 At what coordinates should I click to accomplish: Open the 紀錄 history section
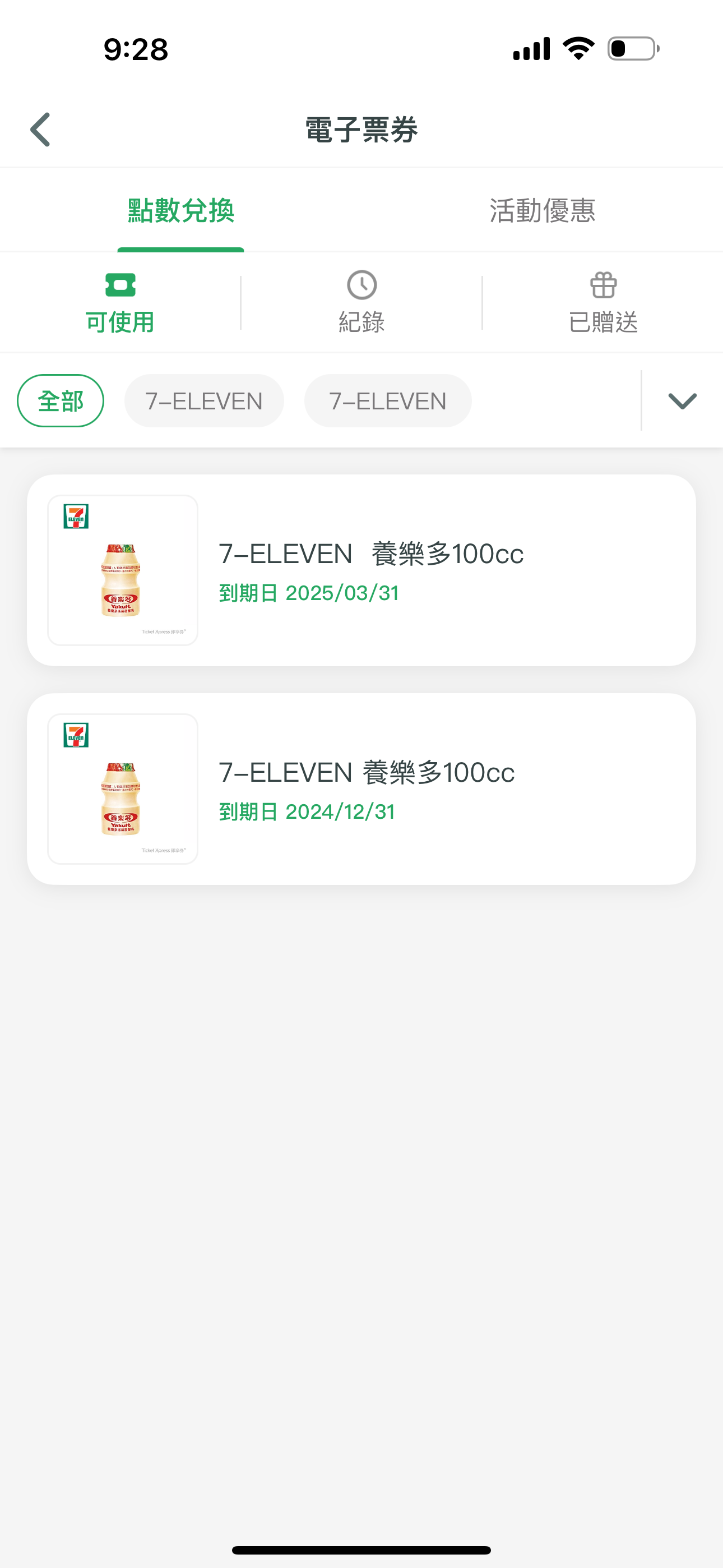pos(361,302)
